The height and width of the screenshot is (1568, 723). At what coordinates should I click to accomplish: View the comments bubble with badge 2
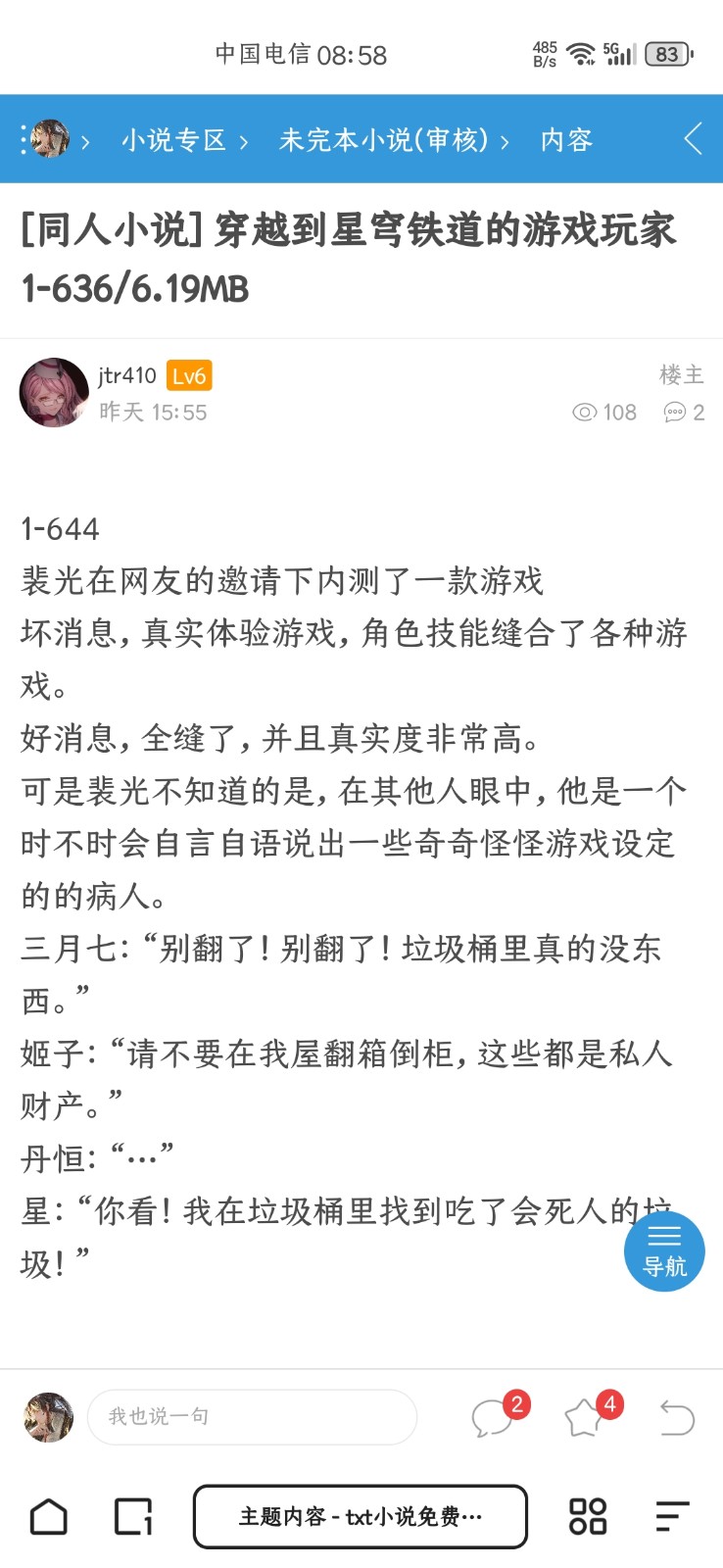click(493, 1417)
